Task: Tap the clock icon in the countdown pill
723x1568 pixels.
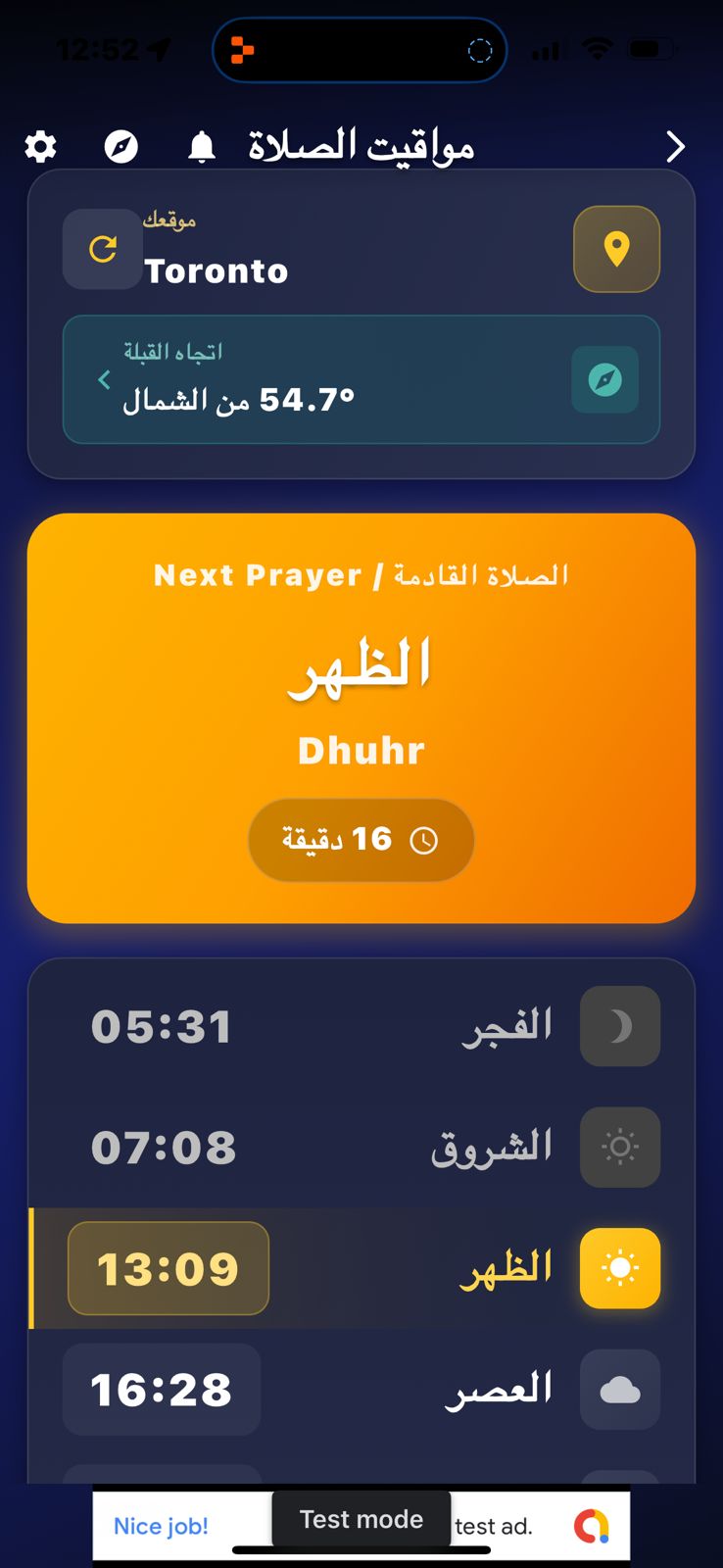Action: tap(425, 839)
